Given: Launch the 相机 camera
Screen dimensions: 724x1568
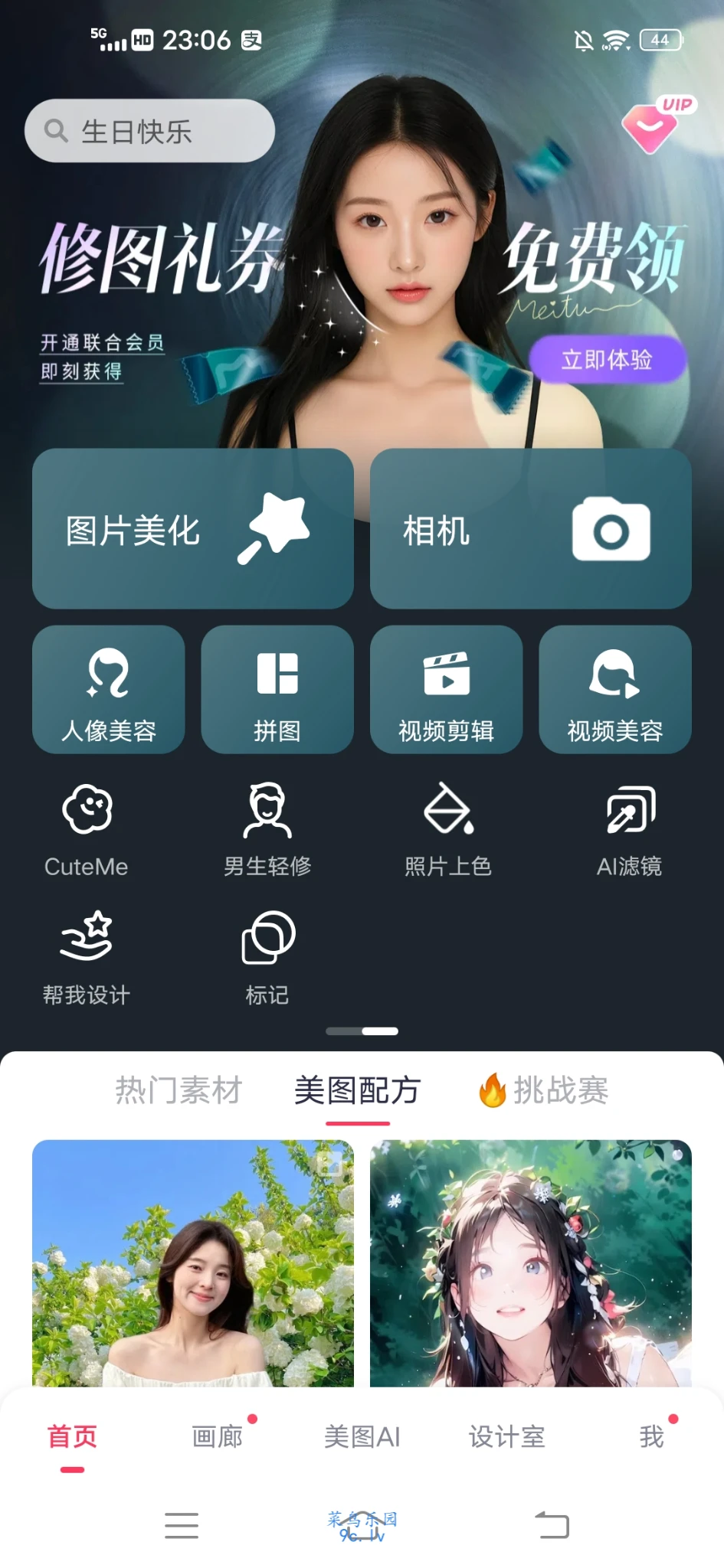Looking at the screenshot, I should click(530, 529).
